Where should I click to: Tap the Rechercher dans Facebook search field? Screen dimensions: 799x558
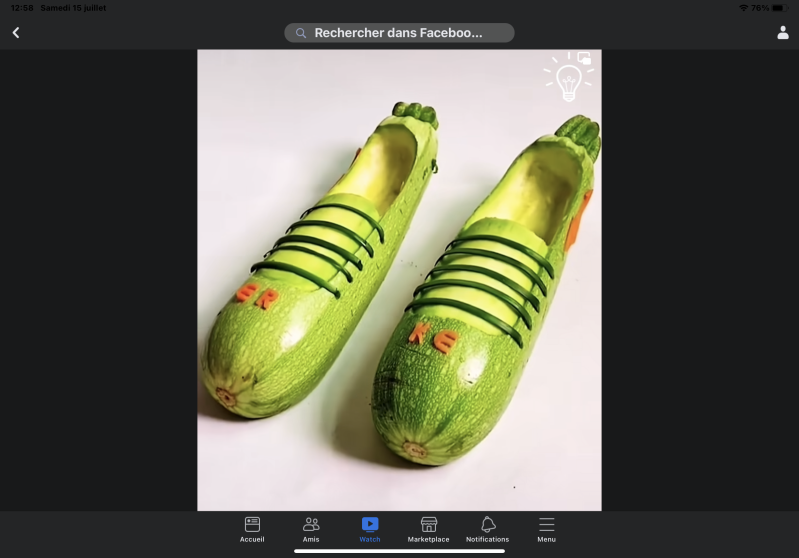point(399,33)
